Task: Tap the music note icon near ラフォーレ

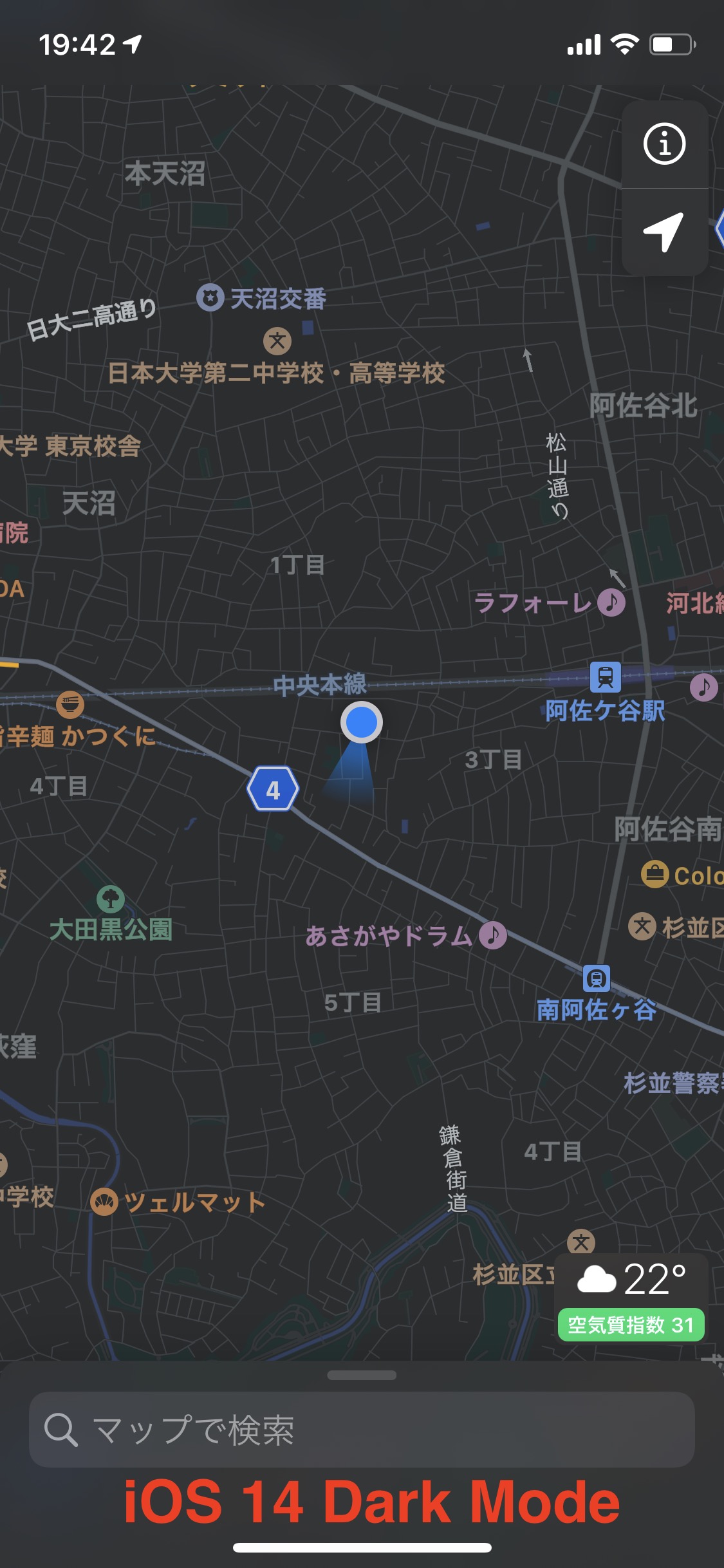Action: click(x=611, y=604)
